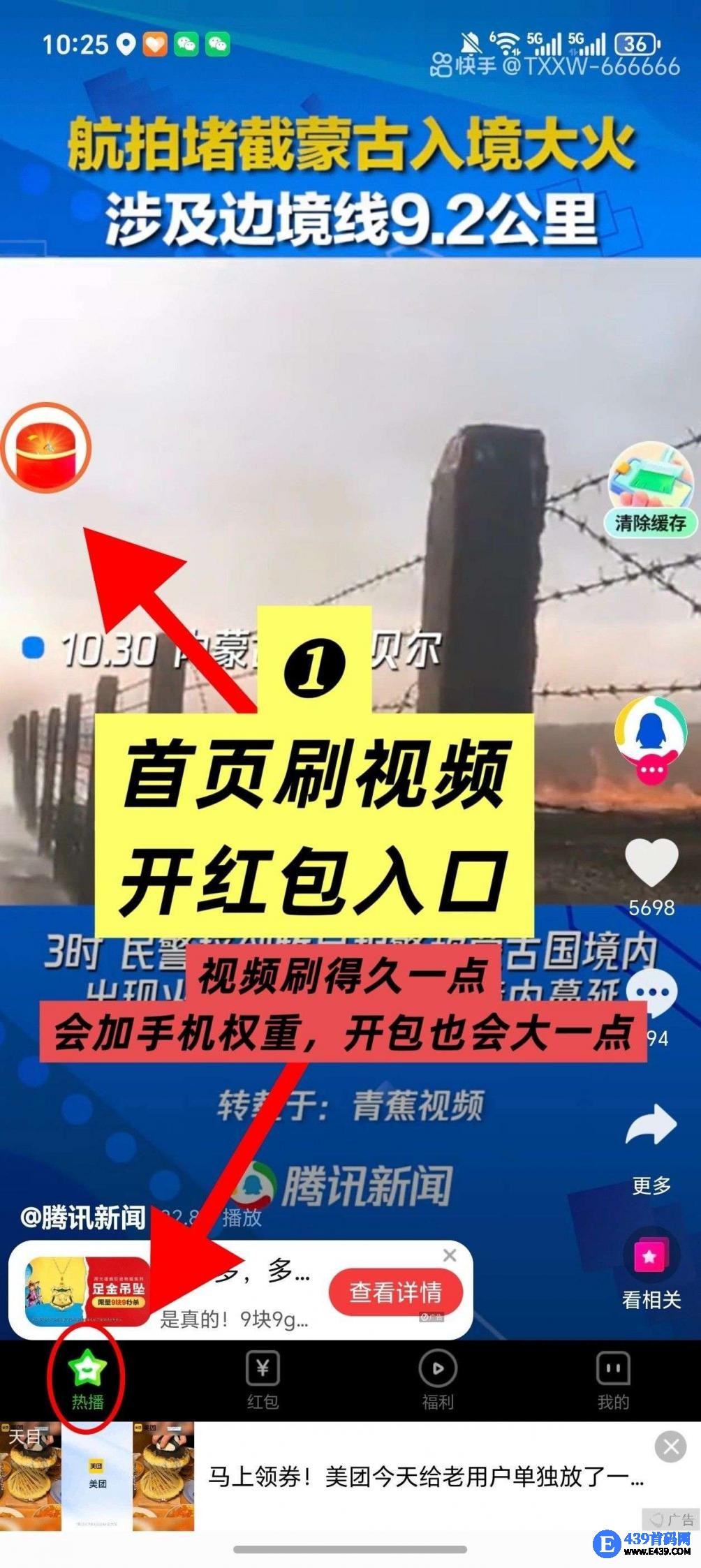701x1568 pixels.
Task: Open the @腾讯新闻 author profile
Action: (84, 1218)
